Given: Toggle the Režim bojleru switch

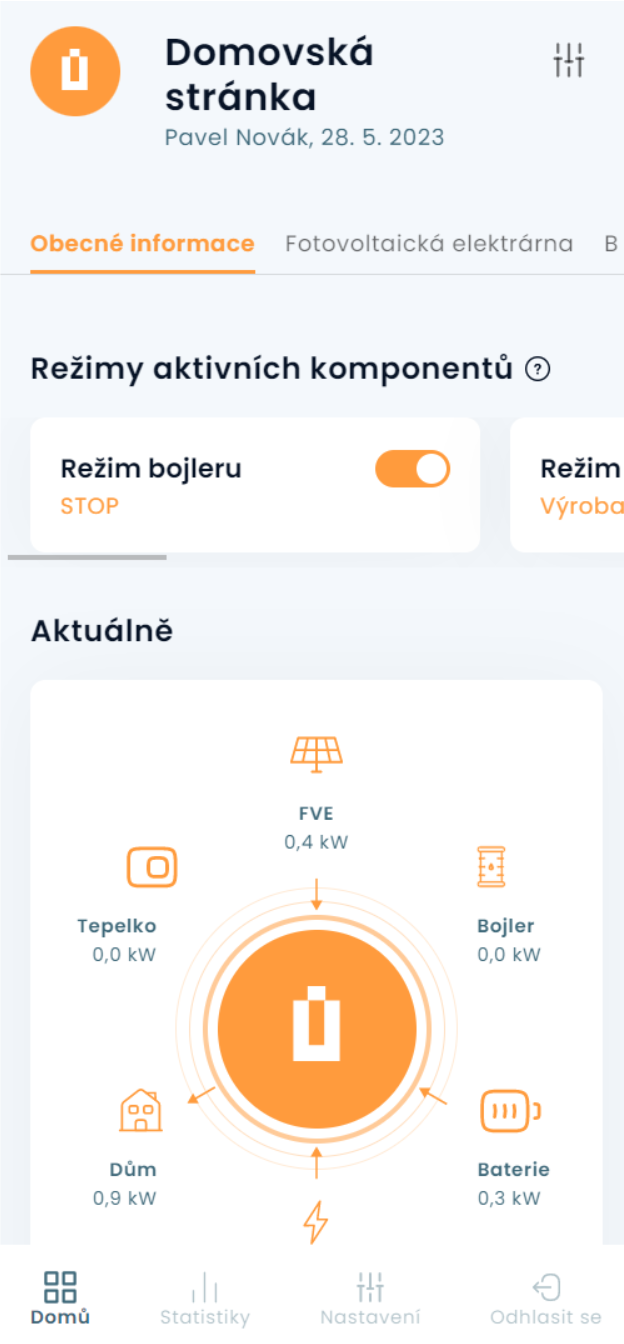Looking at the screenshot, I should click(412, 469).
